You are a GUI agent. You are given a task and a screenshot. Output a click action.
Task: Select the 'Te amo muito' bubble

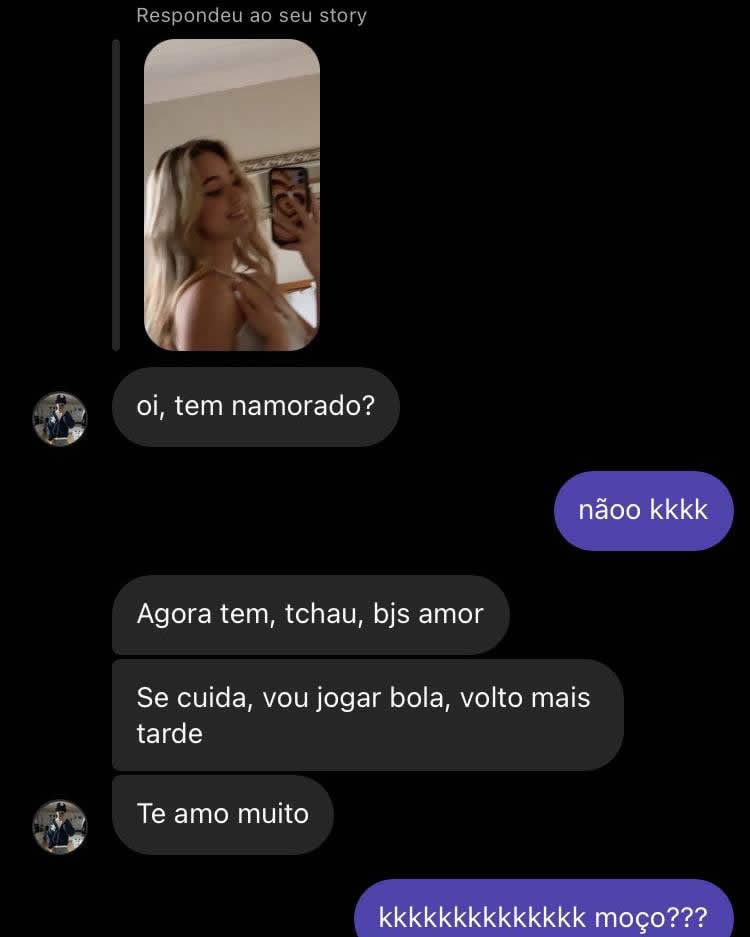click(x=222, y=814)
